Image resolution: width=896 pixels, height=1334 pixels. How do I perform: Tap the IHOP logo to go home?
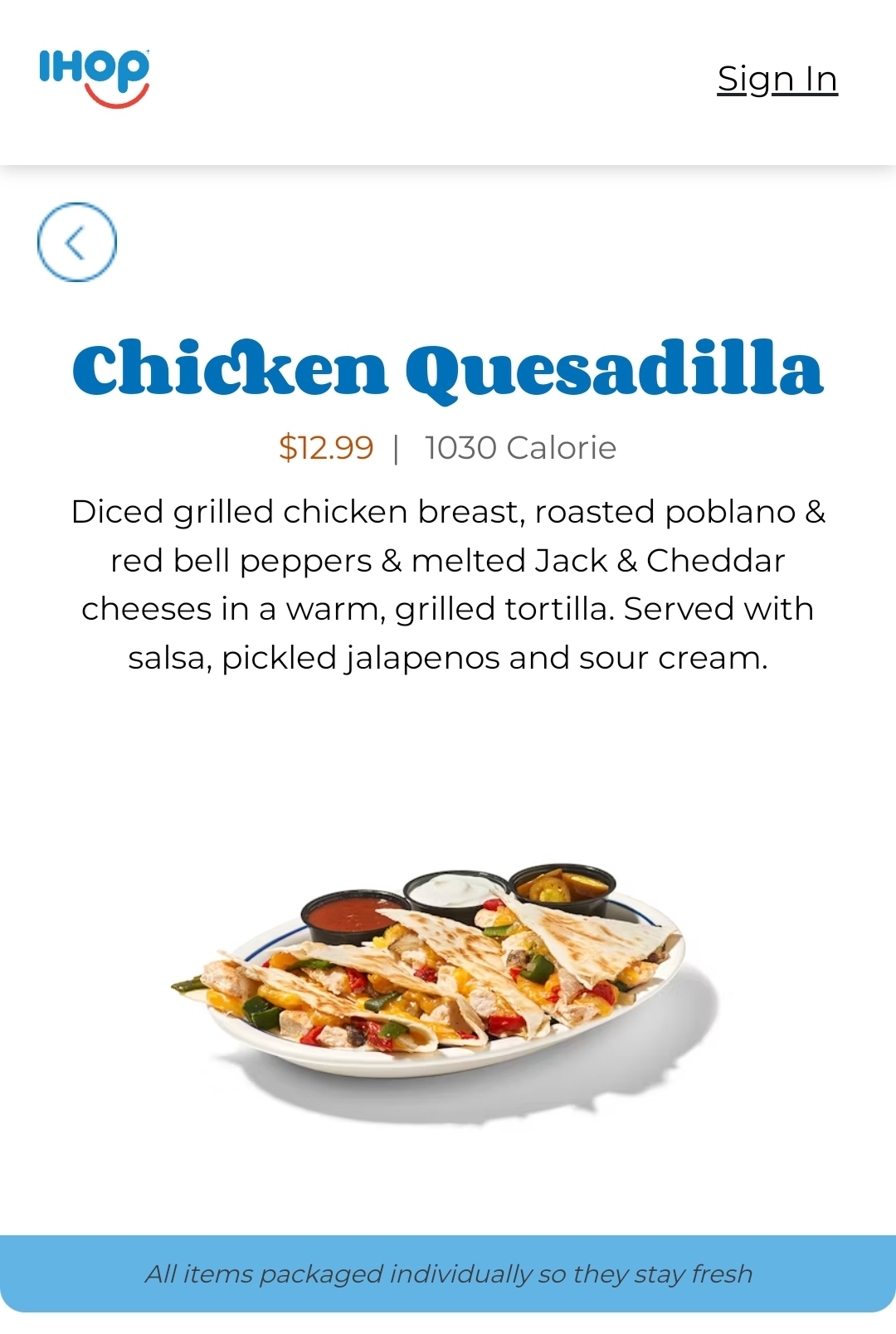94,78
